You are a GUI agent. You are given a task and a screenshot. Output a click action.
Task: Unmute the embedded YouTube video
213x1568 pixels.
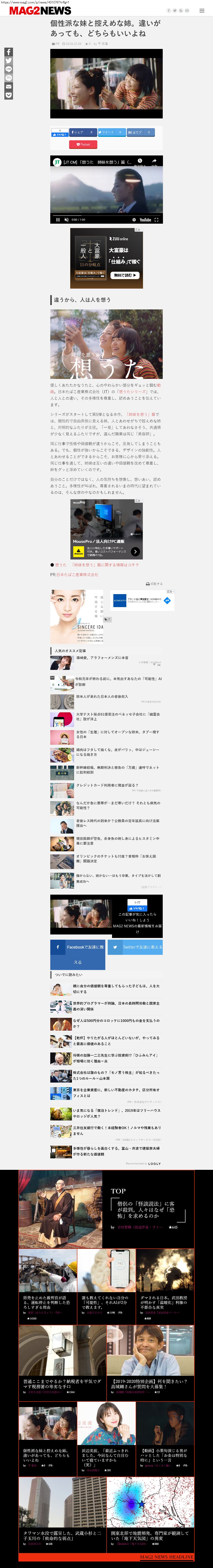(66, 220)
